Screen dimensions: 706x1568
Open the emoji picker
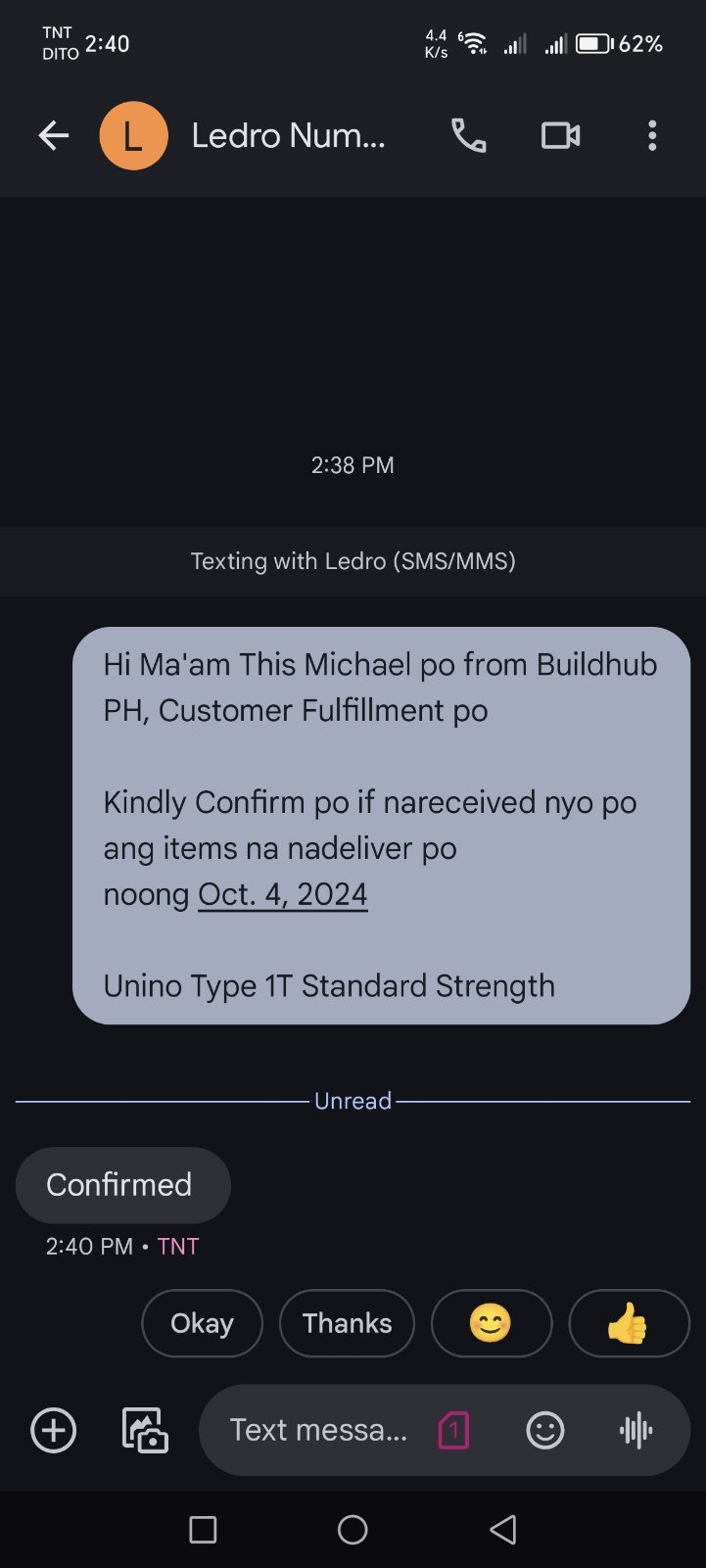click(x=545, y=1430)
